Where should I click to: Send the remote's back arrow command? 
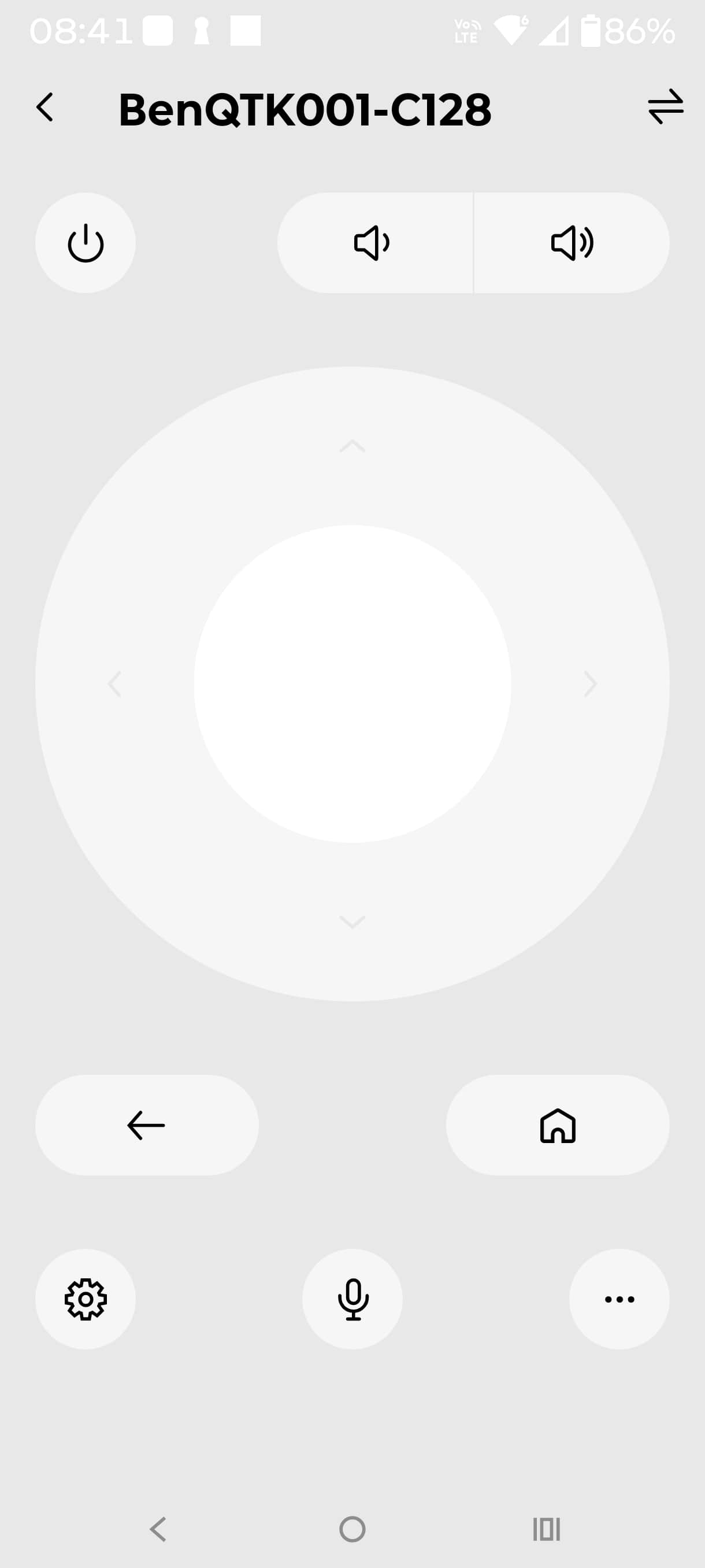[147, 1125]
